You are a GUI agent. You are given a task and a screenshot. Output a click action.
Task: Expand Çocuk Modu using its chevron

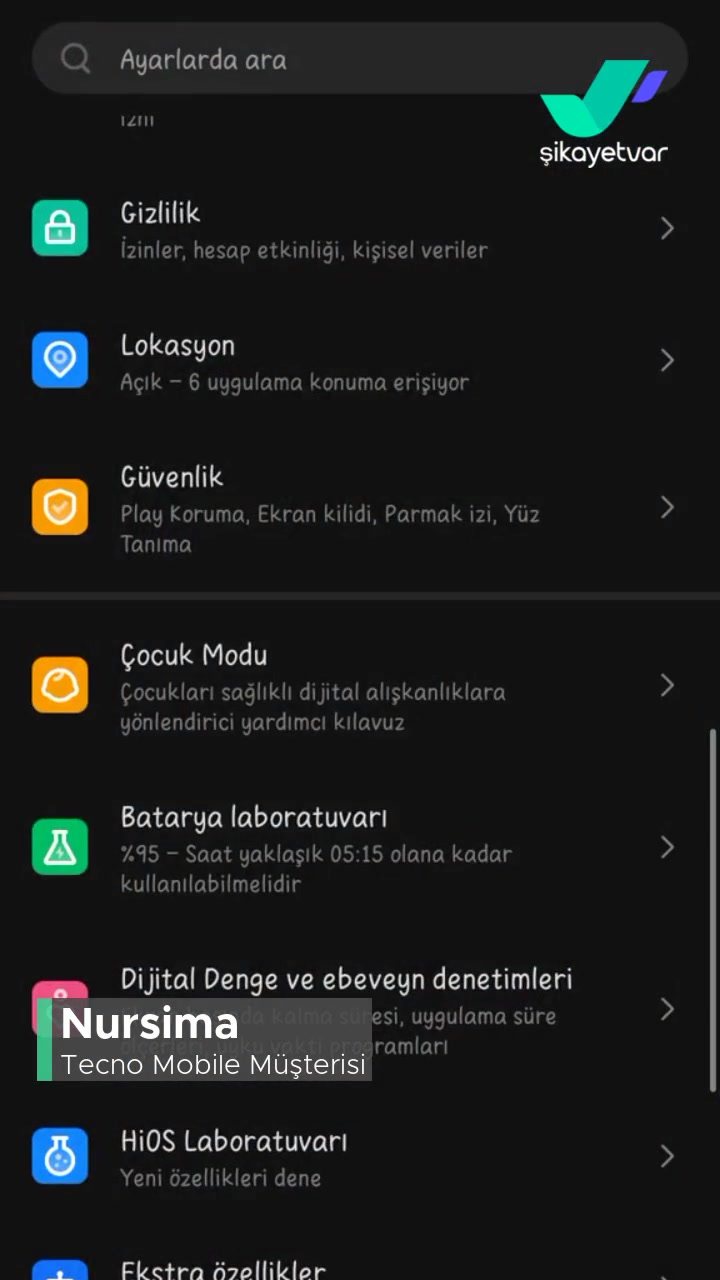(667, 686)
